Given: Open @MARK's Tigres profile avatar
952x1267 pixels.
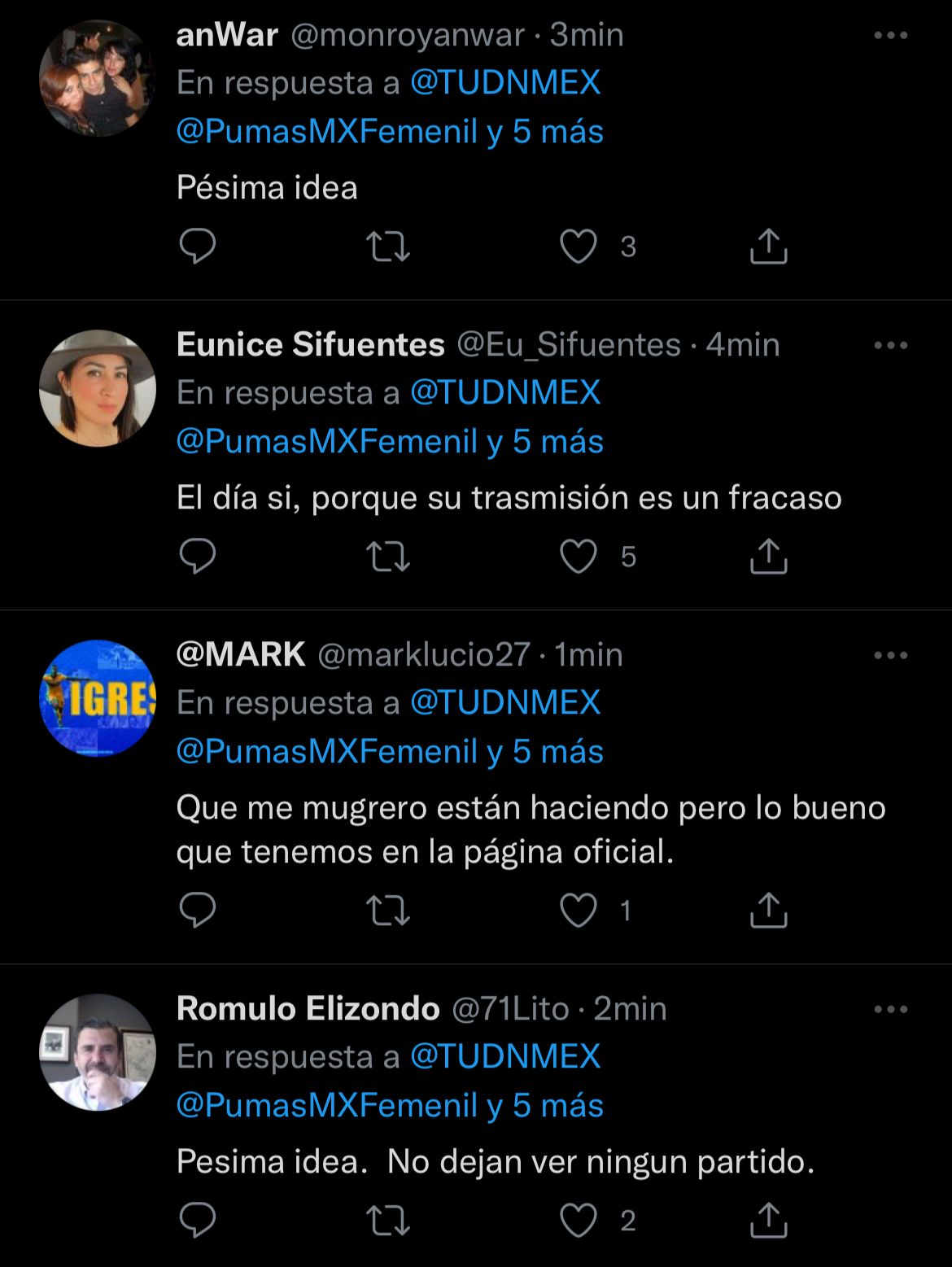Looking at the screenshot, I should pos(98,698).
